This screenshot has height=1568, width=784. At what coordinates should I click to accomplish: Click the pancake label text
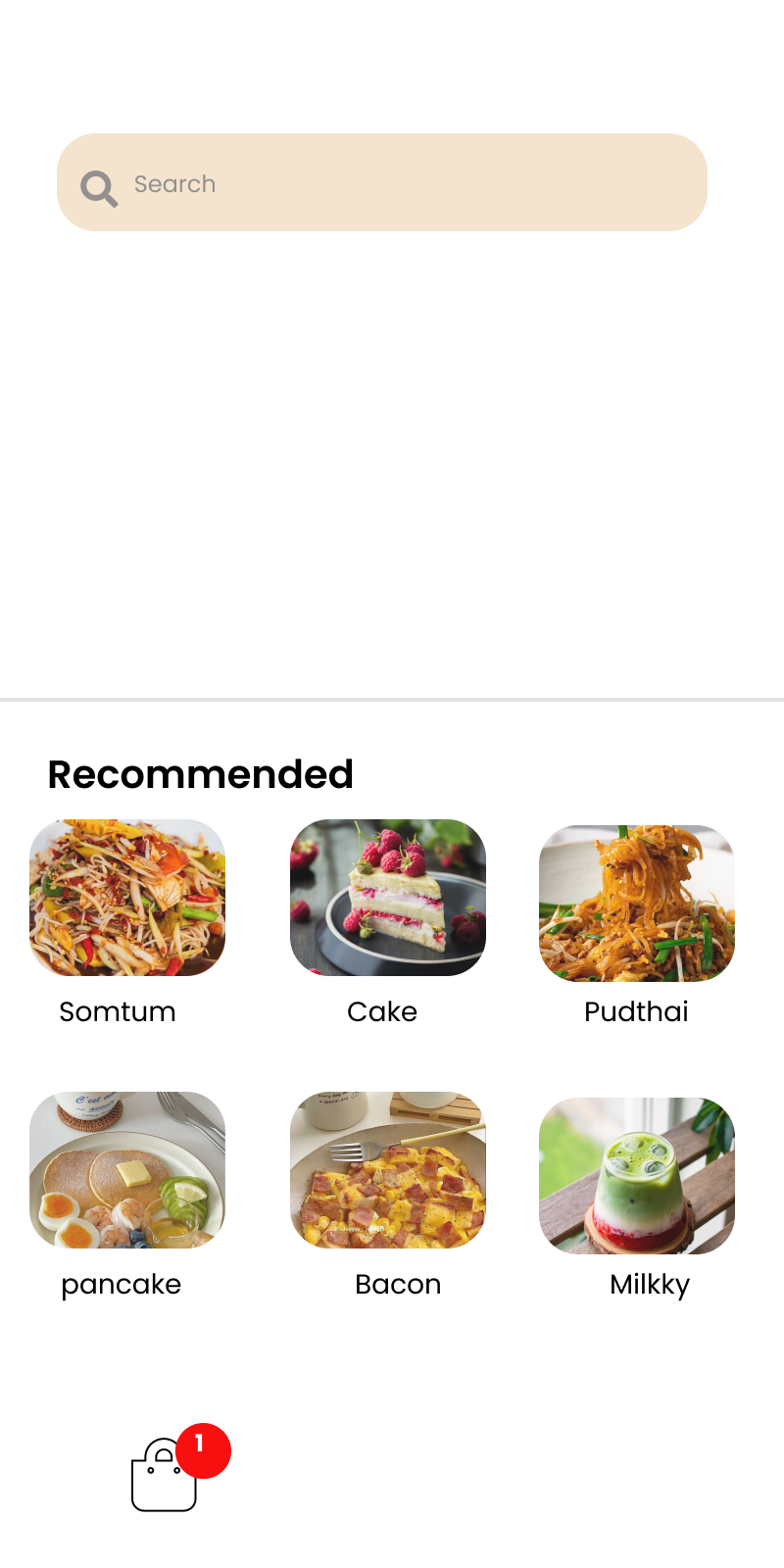[x=121, y=1284]
